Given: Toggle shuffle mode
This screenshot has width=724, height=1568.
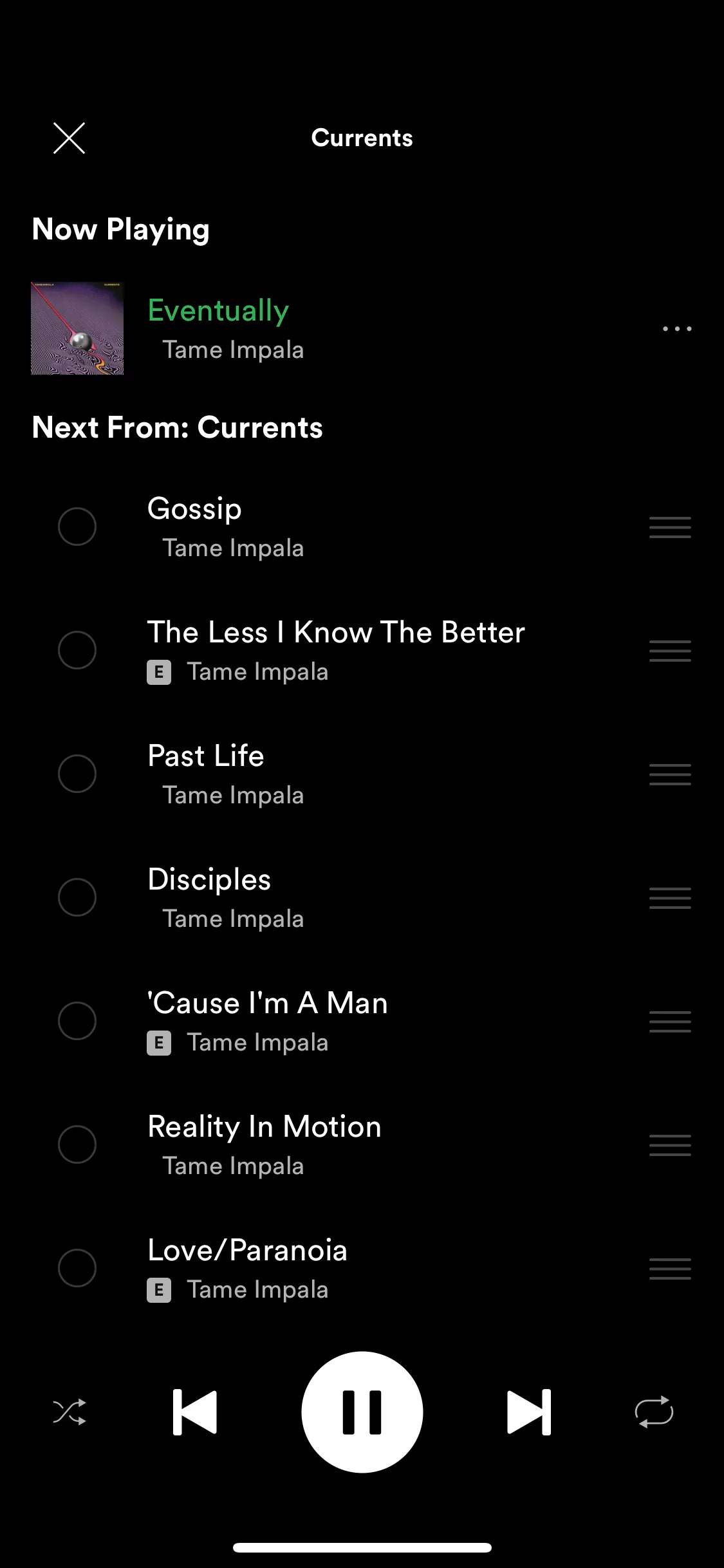Looking at the screenshot, I should pos(70,1412).
